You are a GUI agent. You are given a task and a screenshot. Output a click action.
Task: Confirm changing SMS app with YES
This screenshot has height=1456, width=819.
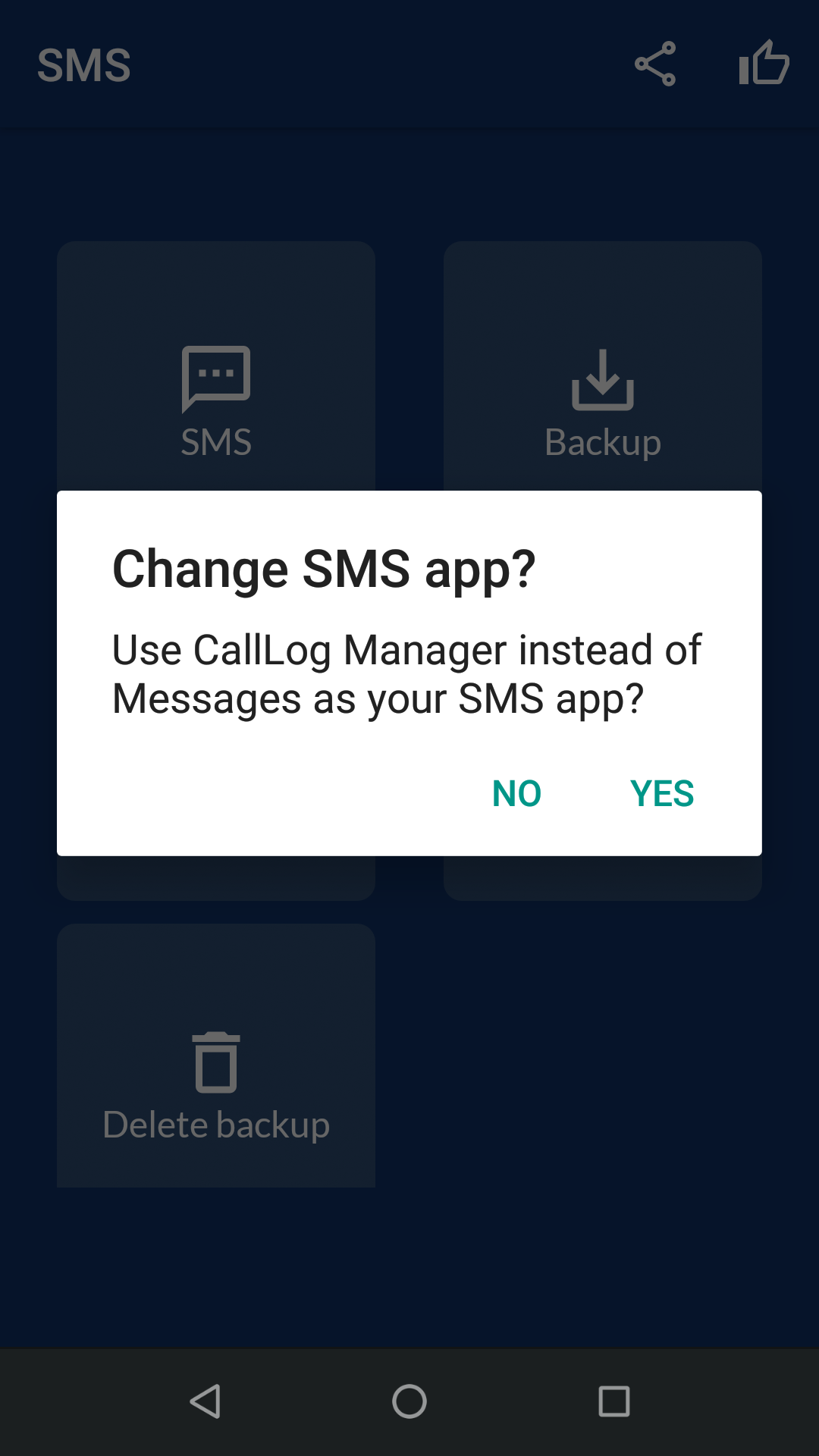[661, 793]
